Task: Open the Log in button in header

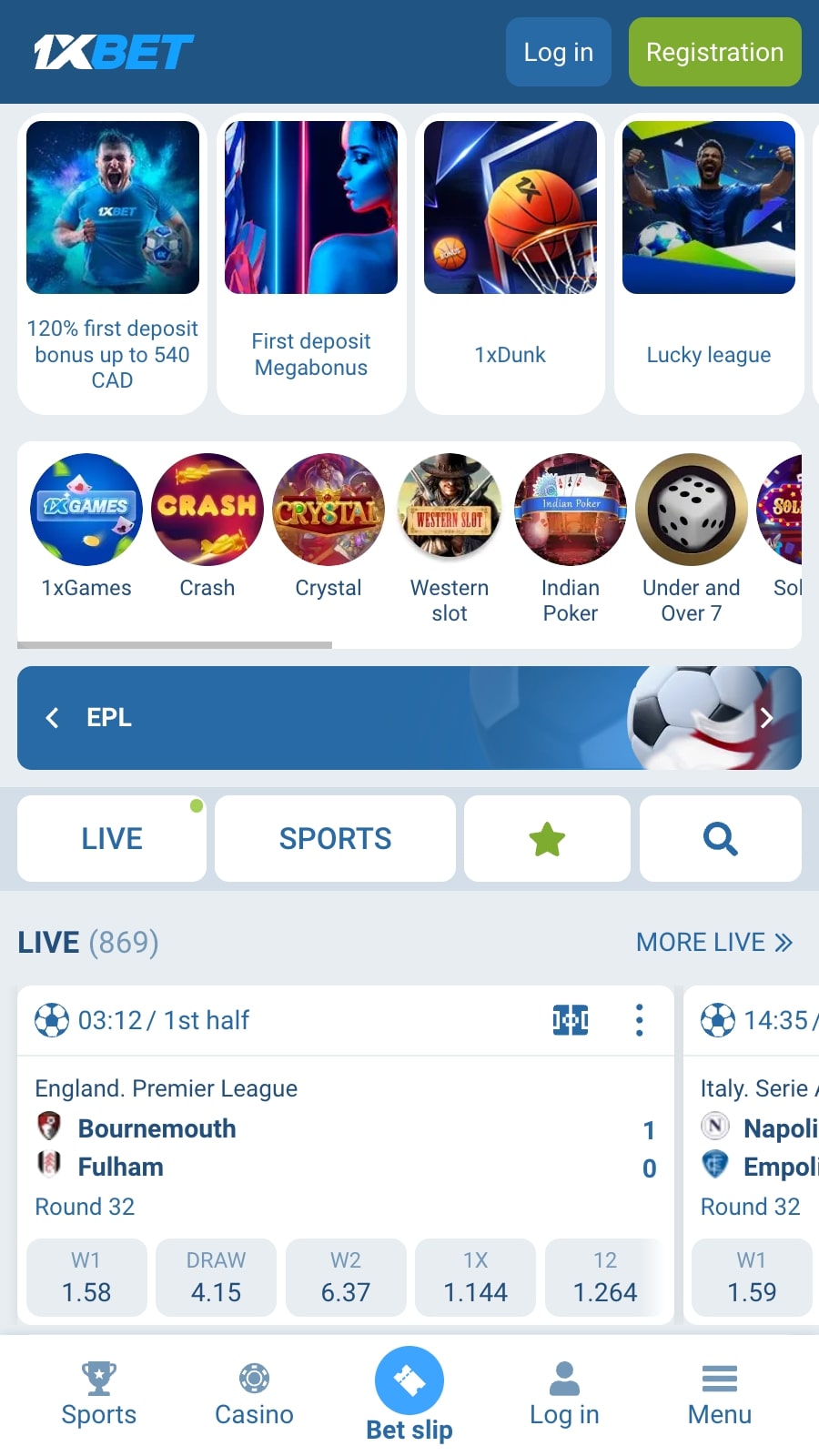Action: tap(558, 52)
